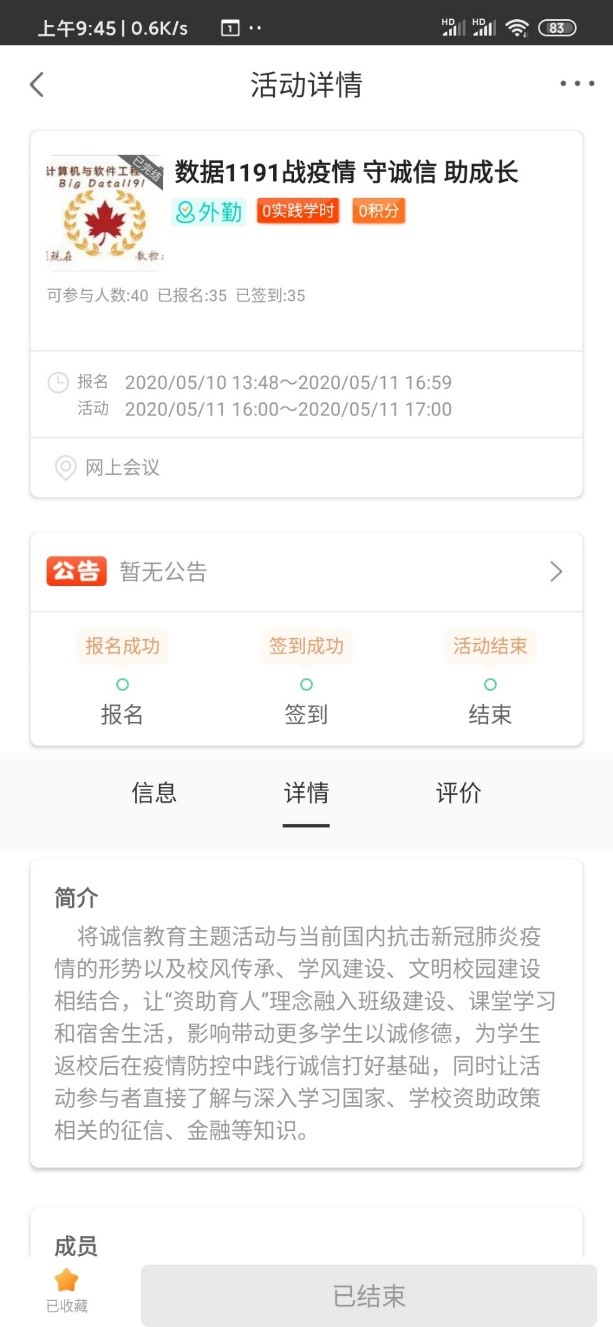Go back from the 活动详情 page
The height and width of the screenshot is (1327, 613).
[37, 85]
